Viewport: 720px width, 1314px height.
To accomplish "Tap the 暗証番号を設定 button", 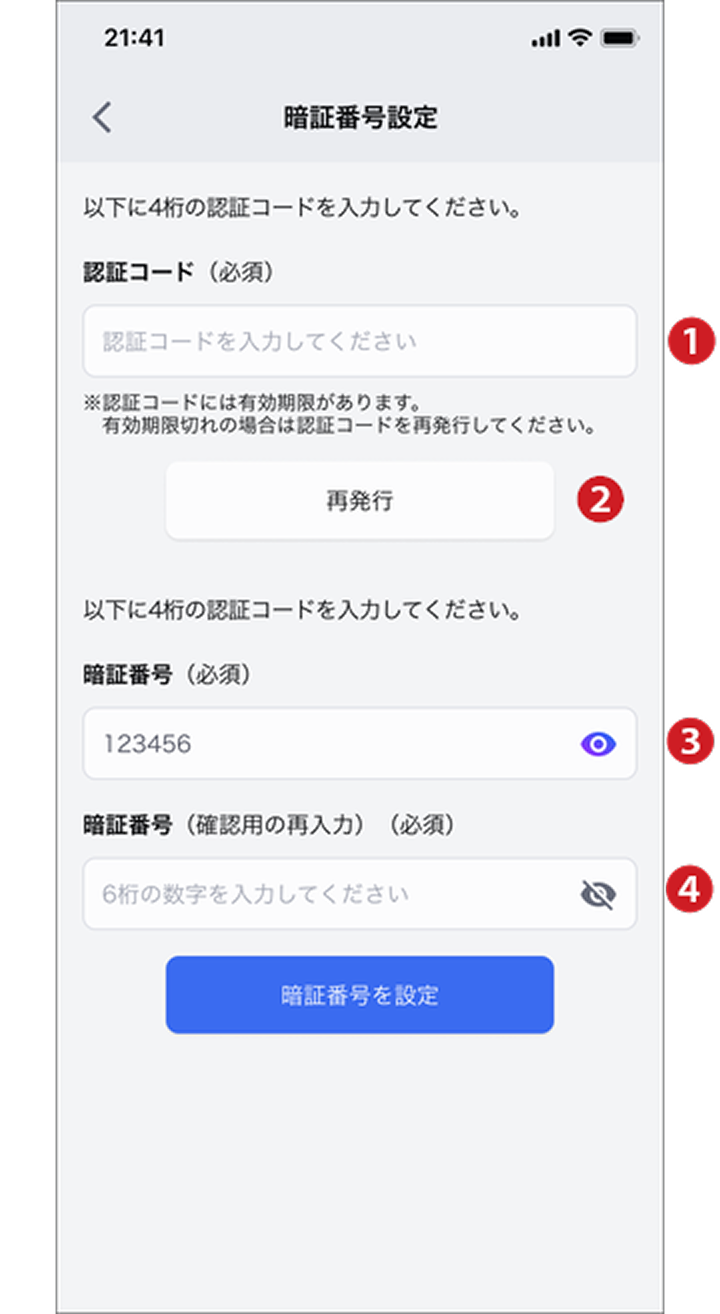I will coord(359,995).
